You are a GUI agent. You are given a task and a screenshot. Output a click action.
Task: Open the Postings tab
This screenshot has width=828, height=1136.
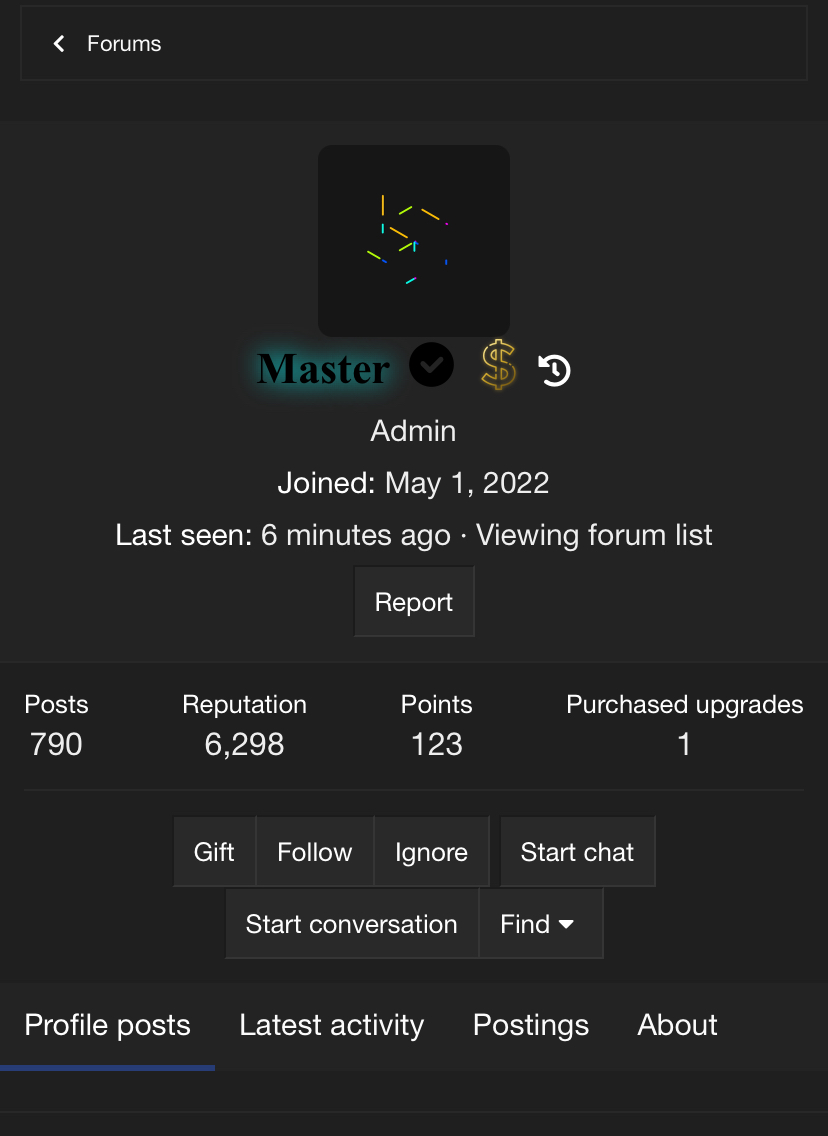click(530, 1025)
